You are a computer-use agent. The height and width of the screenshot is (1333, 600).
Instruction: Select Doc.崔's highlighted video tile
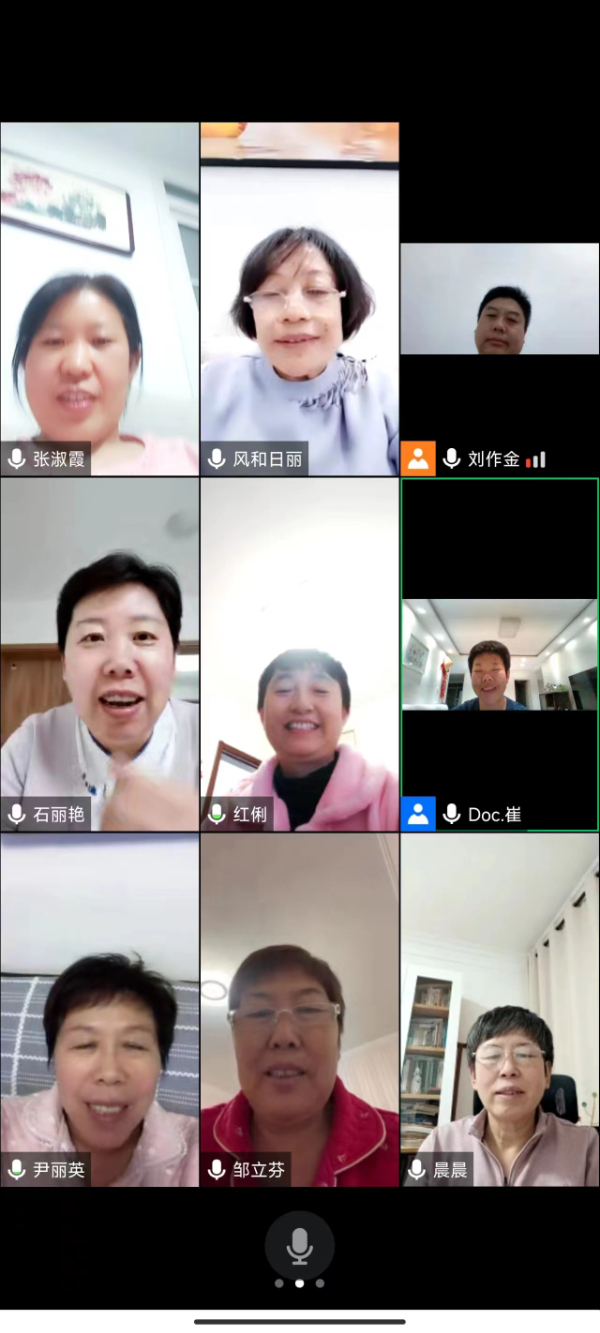(x=500, y=655)
